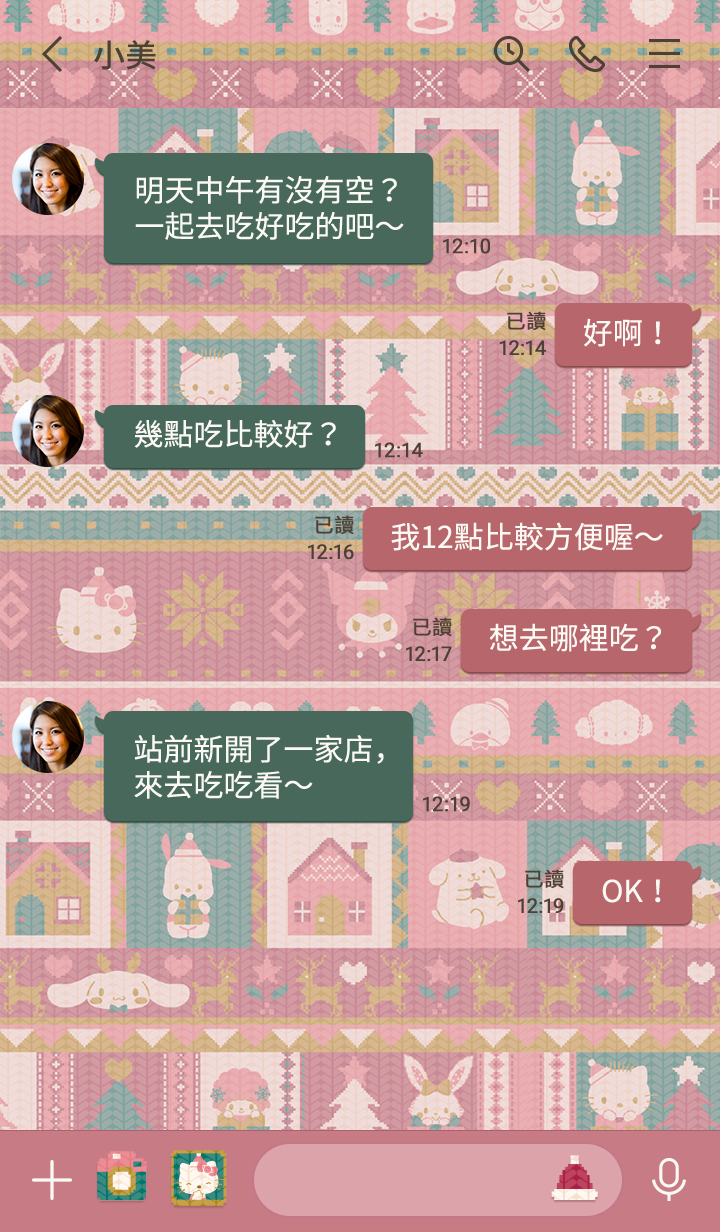Open the Hello Kitty gallery icon
Image resolution: width=720 pixels, height=1232 pixels.
pyautogui.click(x=198, y=1178)
